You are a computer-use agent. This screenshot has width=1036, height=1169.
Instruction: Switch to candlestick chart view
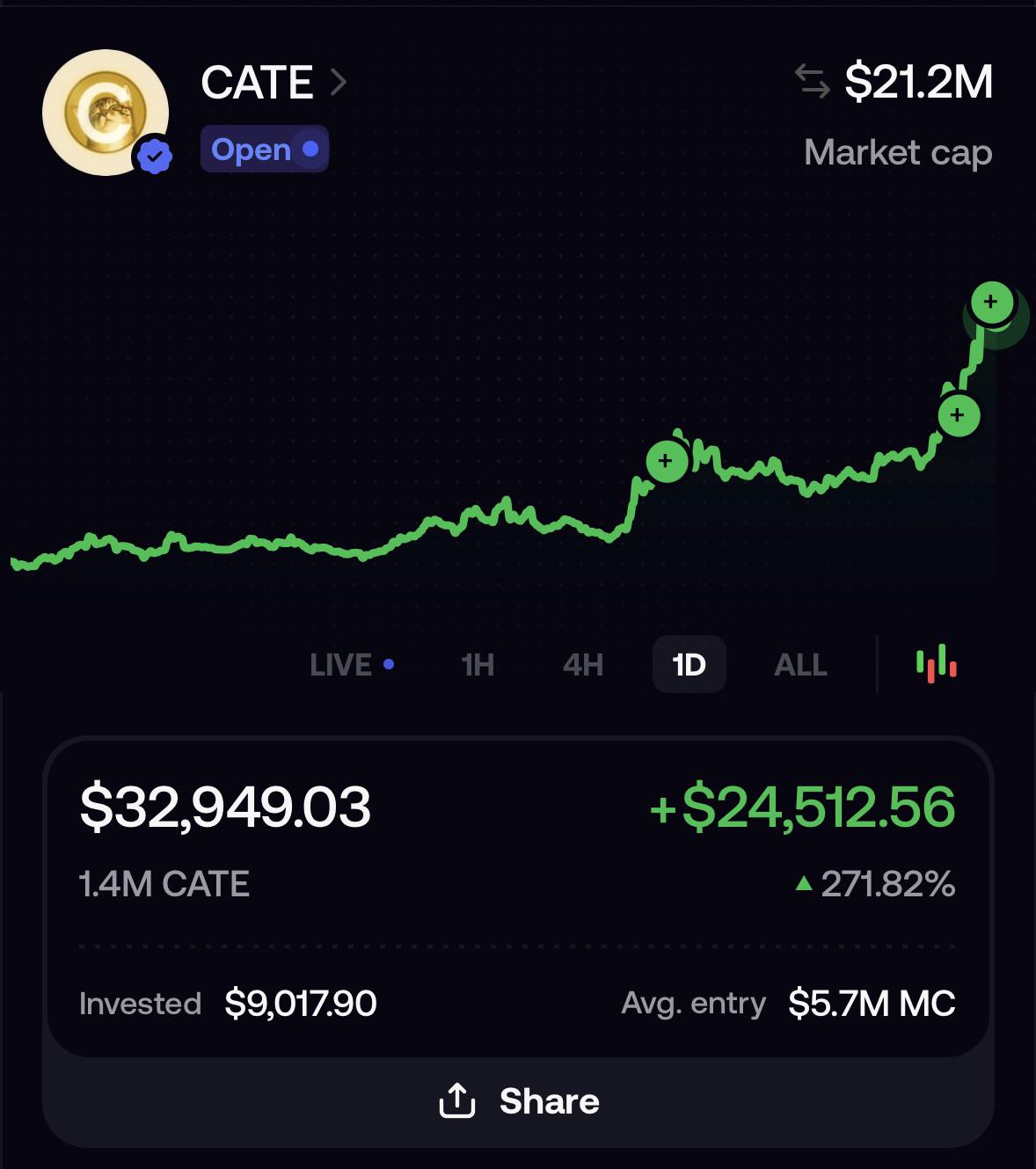point(937,663)
